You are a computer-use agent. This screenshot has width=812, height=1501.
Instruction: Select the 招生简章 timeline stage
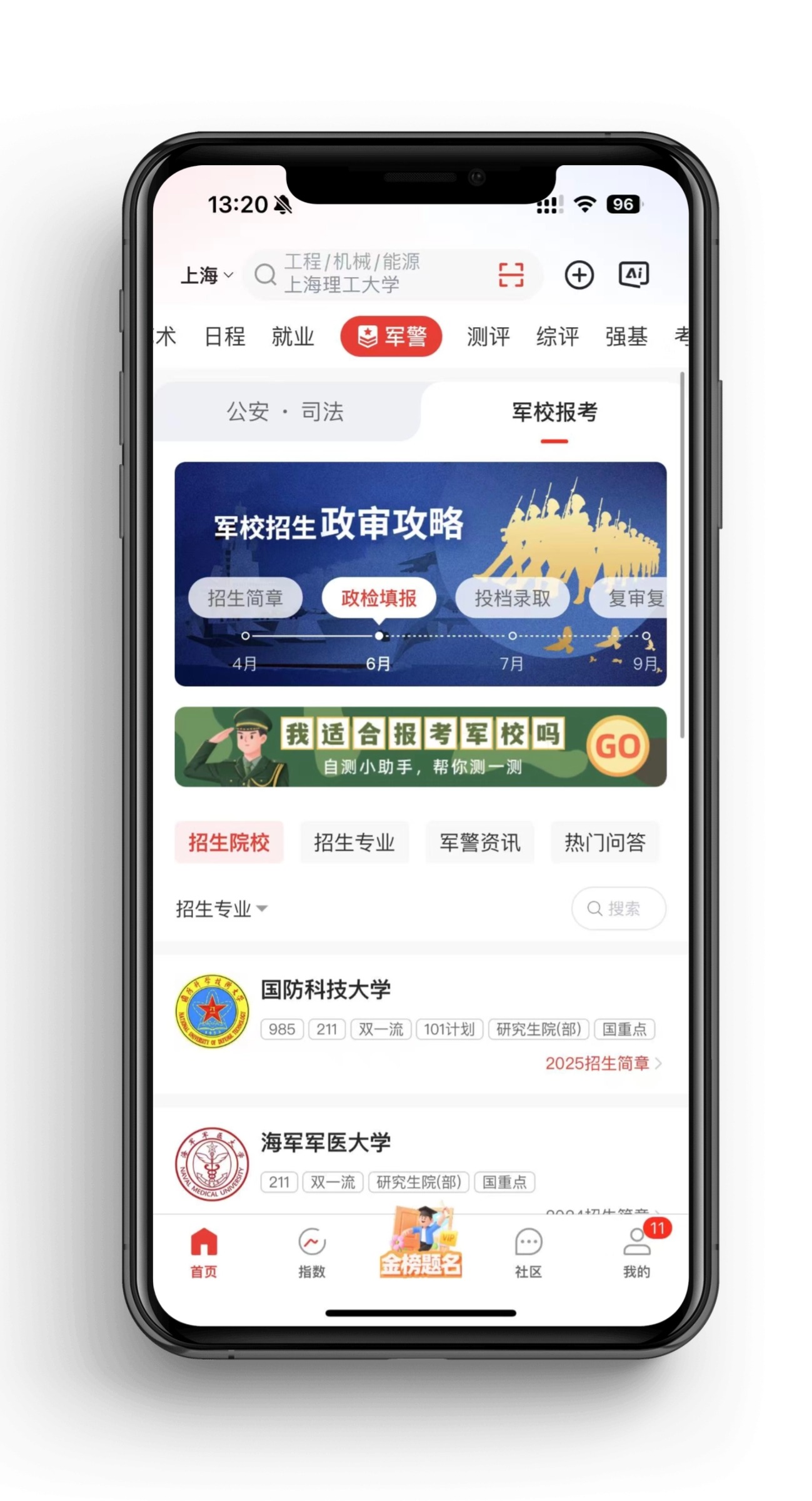245,598
